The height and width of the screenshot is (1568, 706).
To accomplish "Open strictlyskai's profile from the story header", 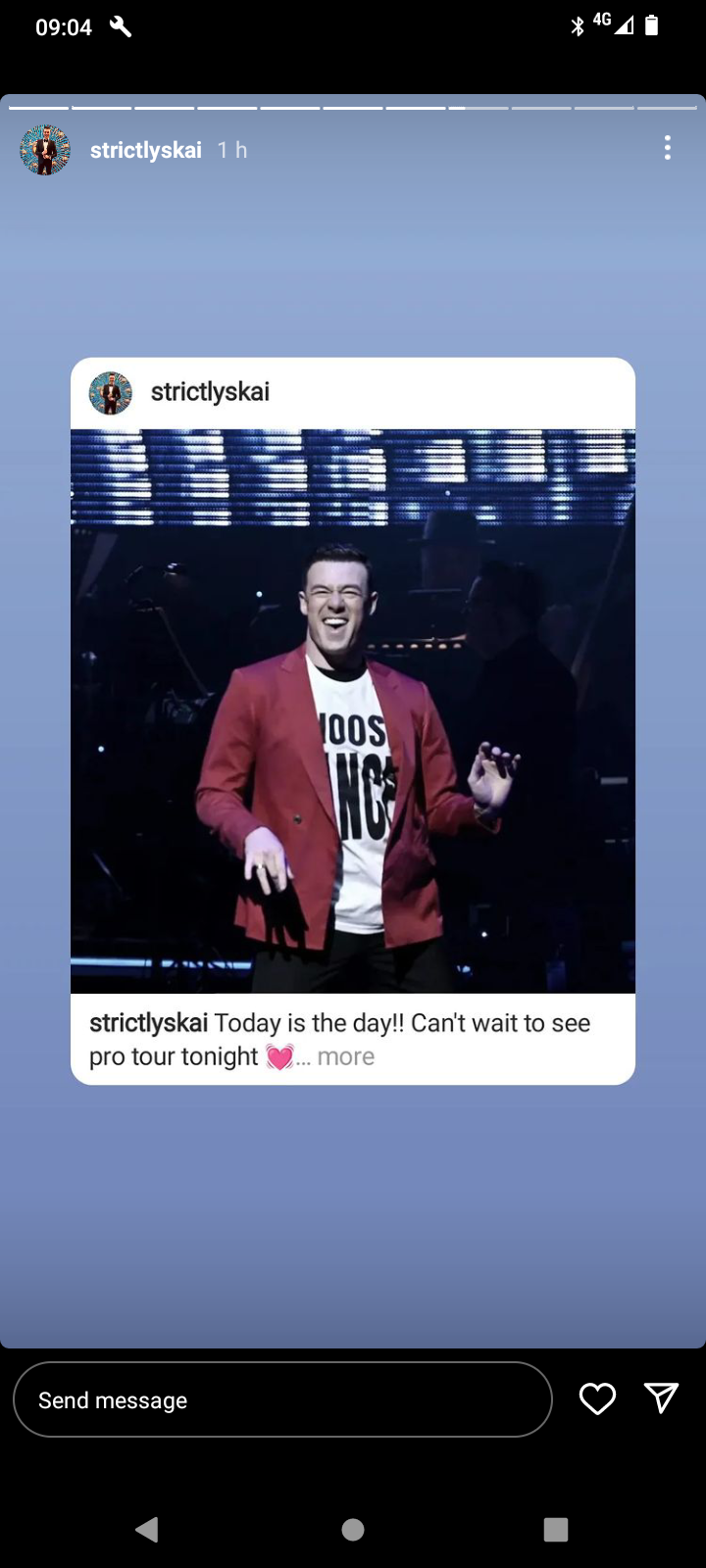I will click(x=145, y=150).
